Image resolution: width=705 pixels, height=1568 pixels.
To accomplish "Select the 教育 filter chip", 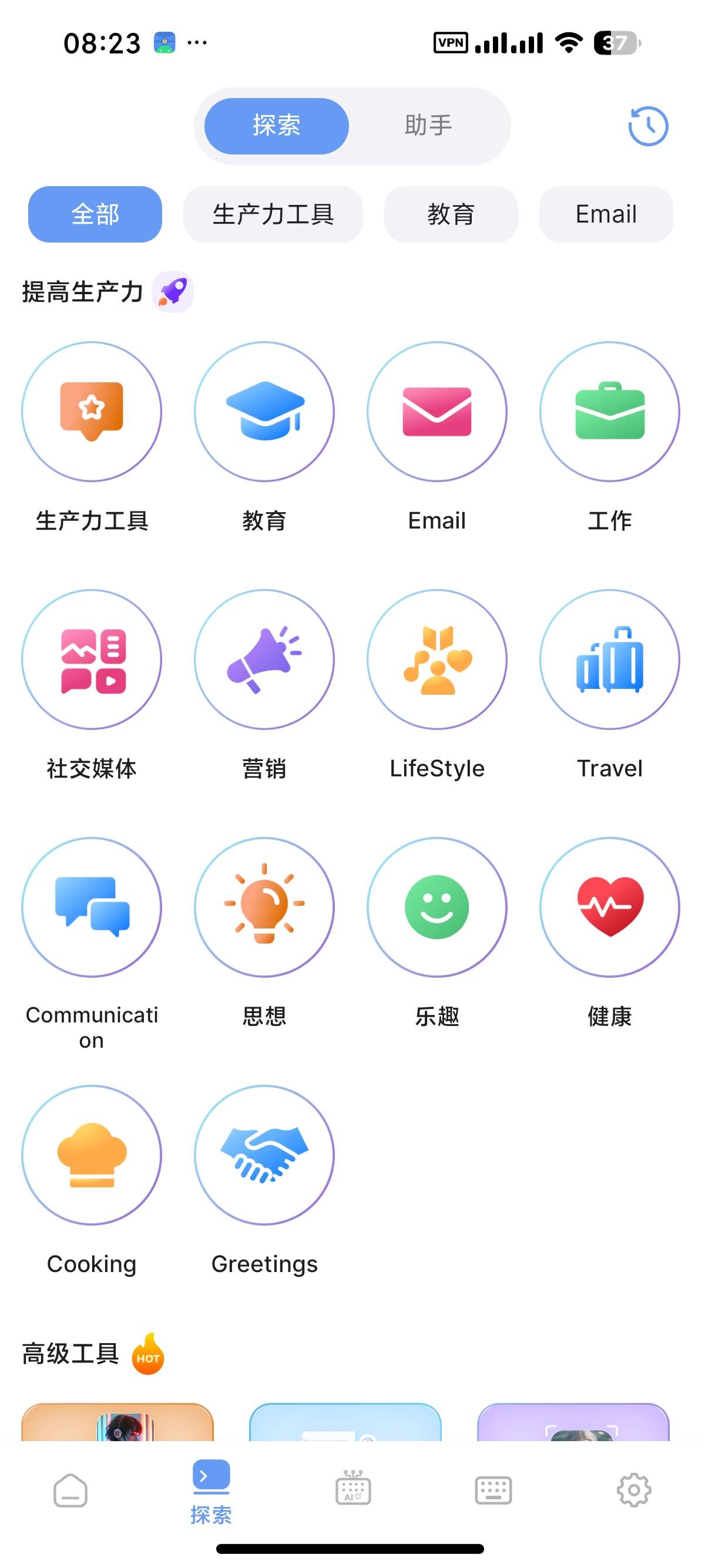I will [451, 214].
